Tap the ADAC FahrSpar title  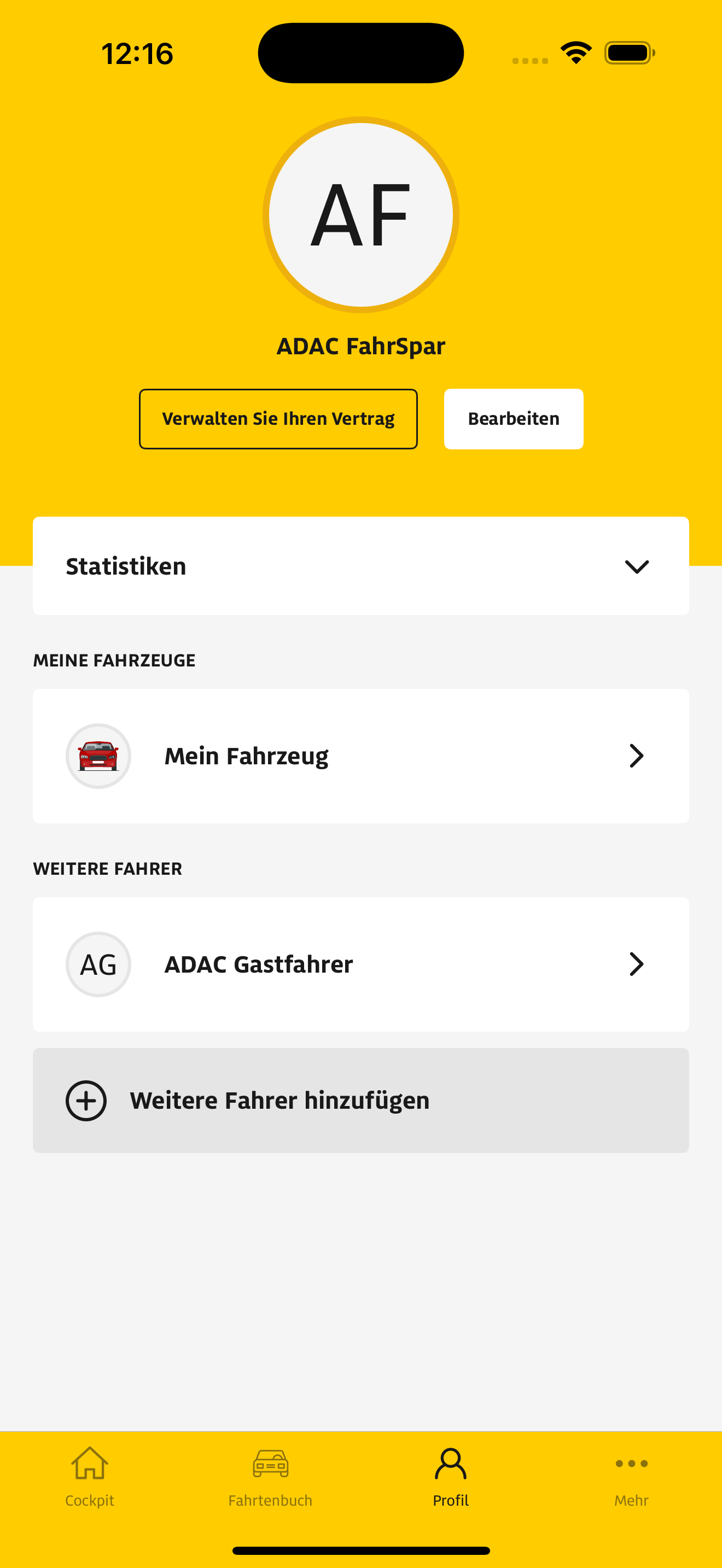(x=360, y=344)
